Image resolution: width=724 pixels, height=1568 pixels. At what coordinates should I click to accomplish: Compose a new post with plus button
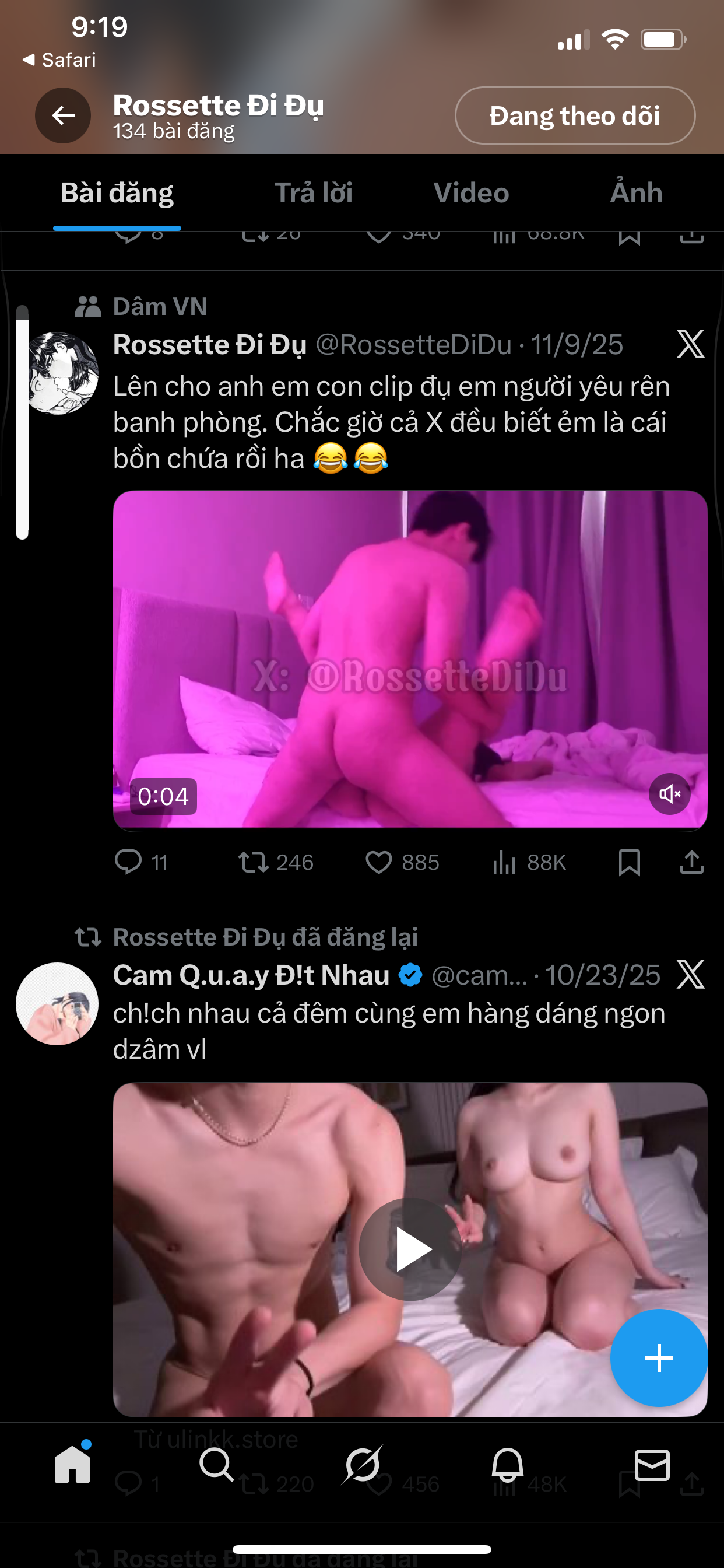coord(658,1357)
